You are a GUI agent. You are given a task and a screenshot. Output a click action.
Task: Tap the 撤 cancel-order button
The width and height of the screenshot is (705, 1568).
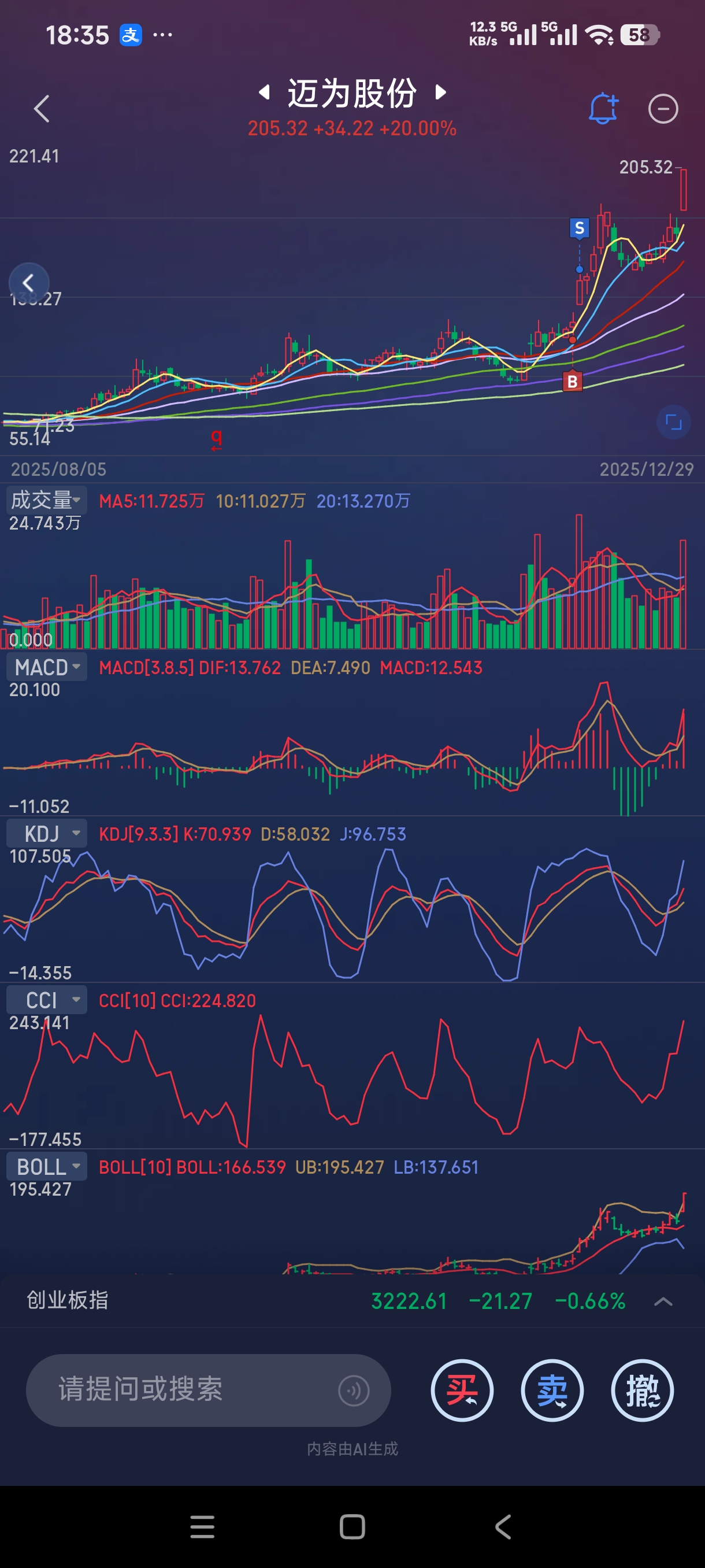click(x=642, y=1391)
